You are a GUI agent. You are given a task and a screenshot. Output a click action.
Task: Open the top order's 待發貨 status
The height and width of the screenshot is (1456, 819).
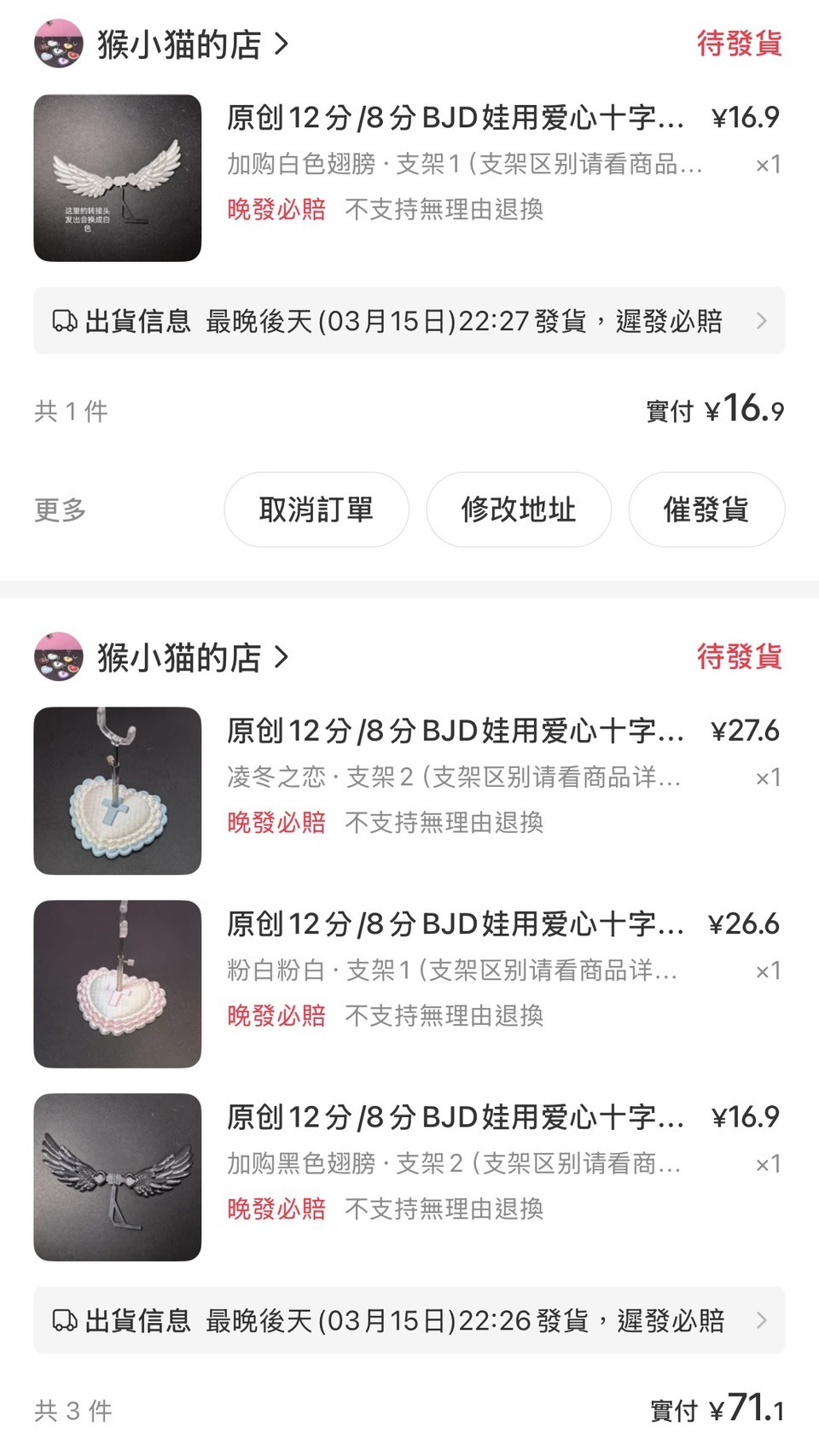(740, 47)
